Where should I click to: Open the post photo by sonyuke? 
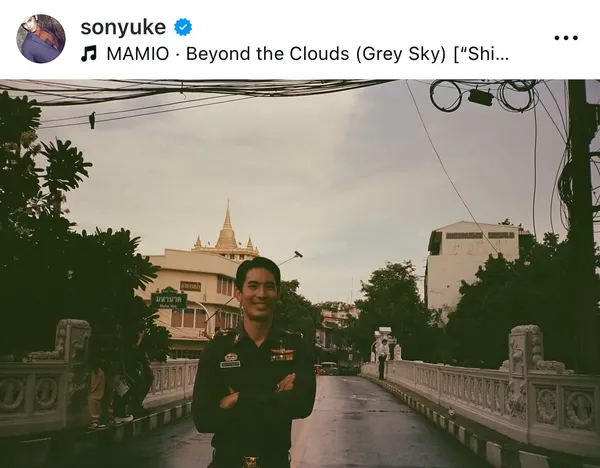[300, 273]
